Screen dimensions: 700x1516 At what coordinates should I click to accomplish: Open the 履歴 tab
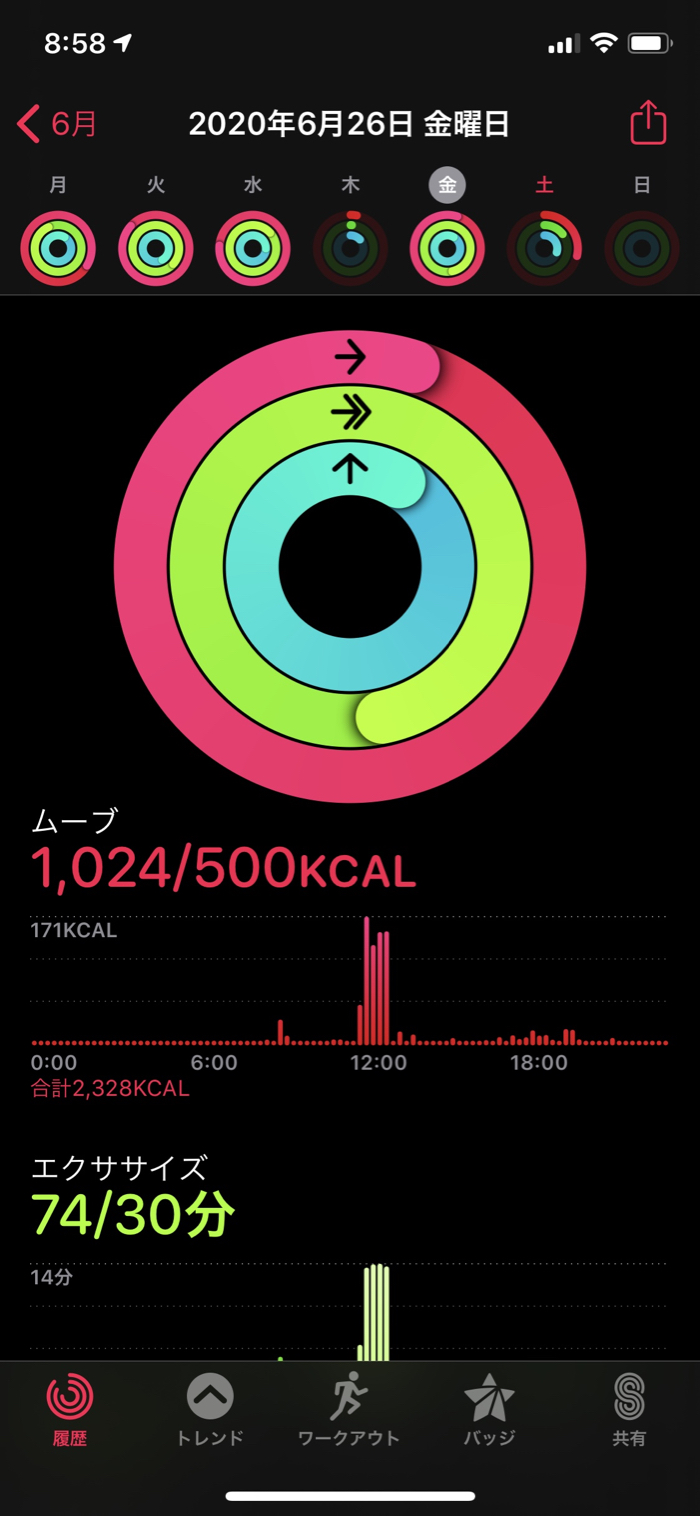coord(70,1409)
